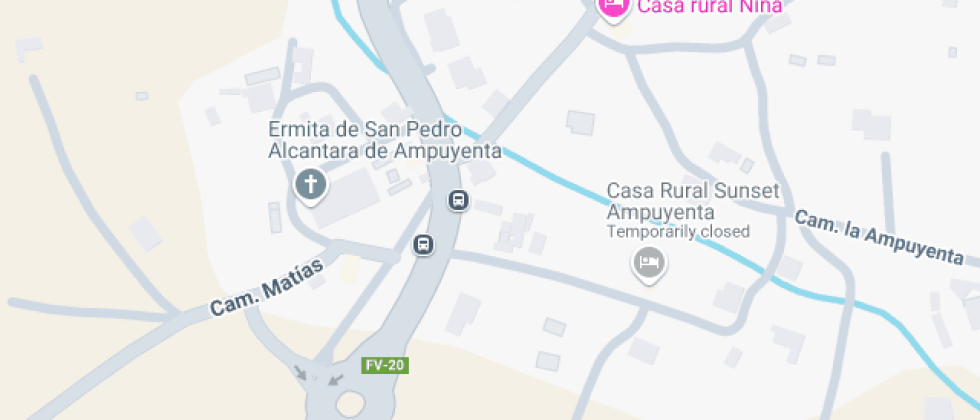
Task: Tap the Casa Rural Sunset Ampuyenta hotel pin
Action: tap(650, 264)
